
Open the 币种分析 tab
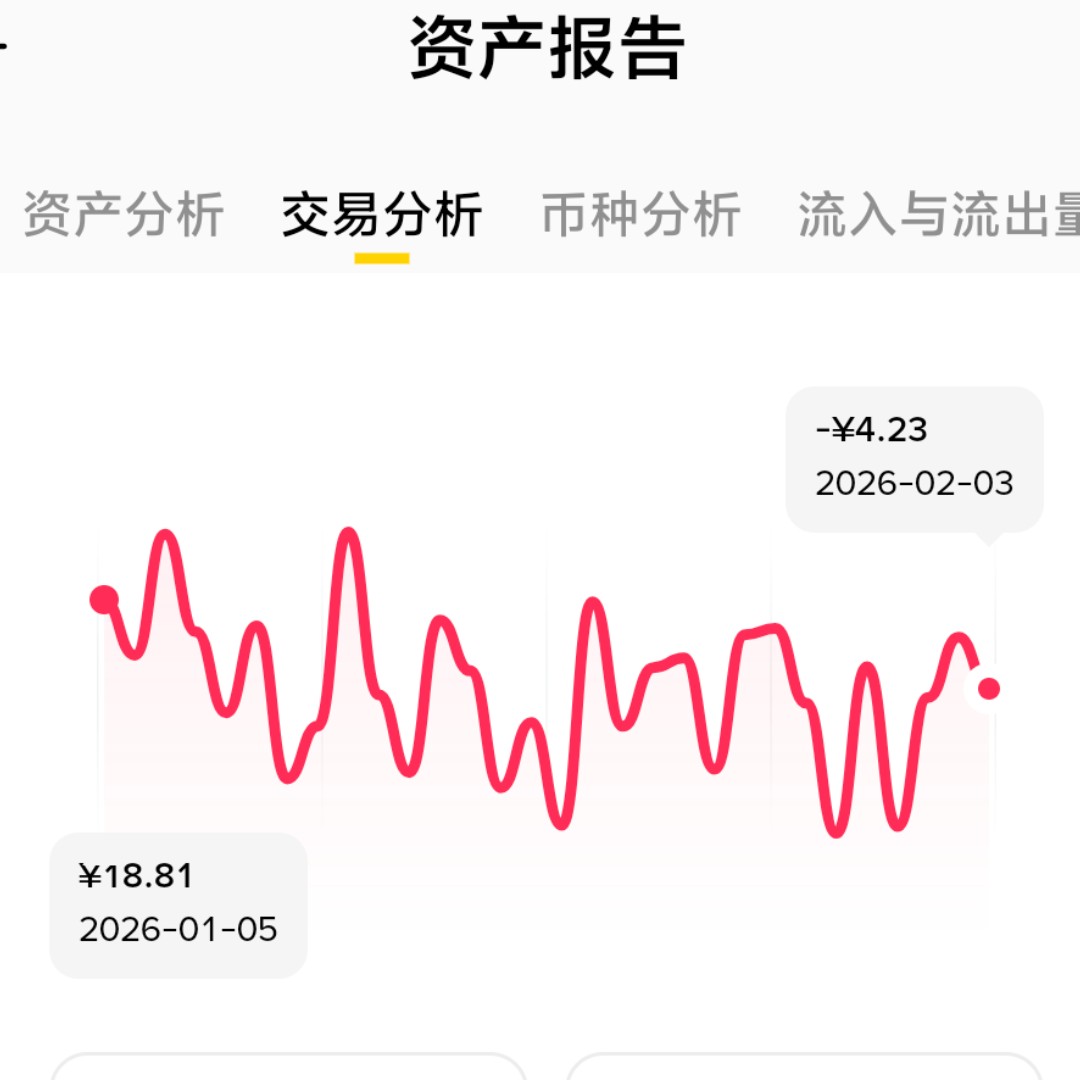click(641, 215)
